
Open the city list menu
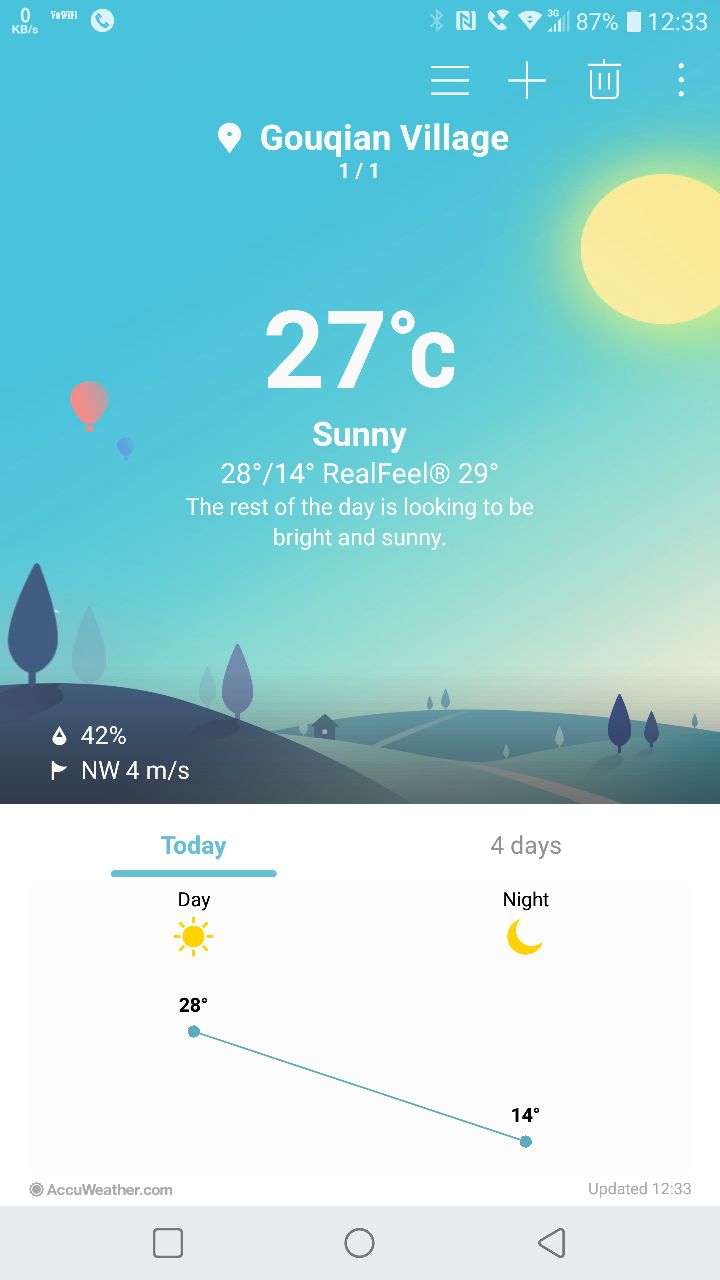[450, 80]
